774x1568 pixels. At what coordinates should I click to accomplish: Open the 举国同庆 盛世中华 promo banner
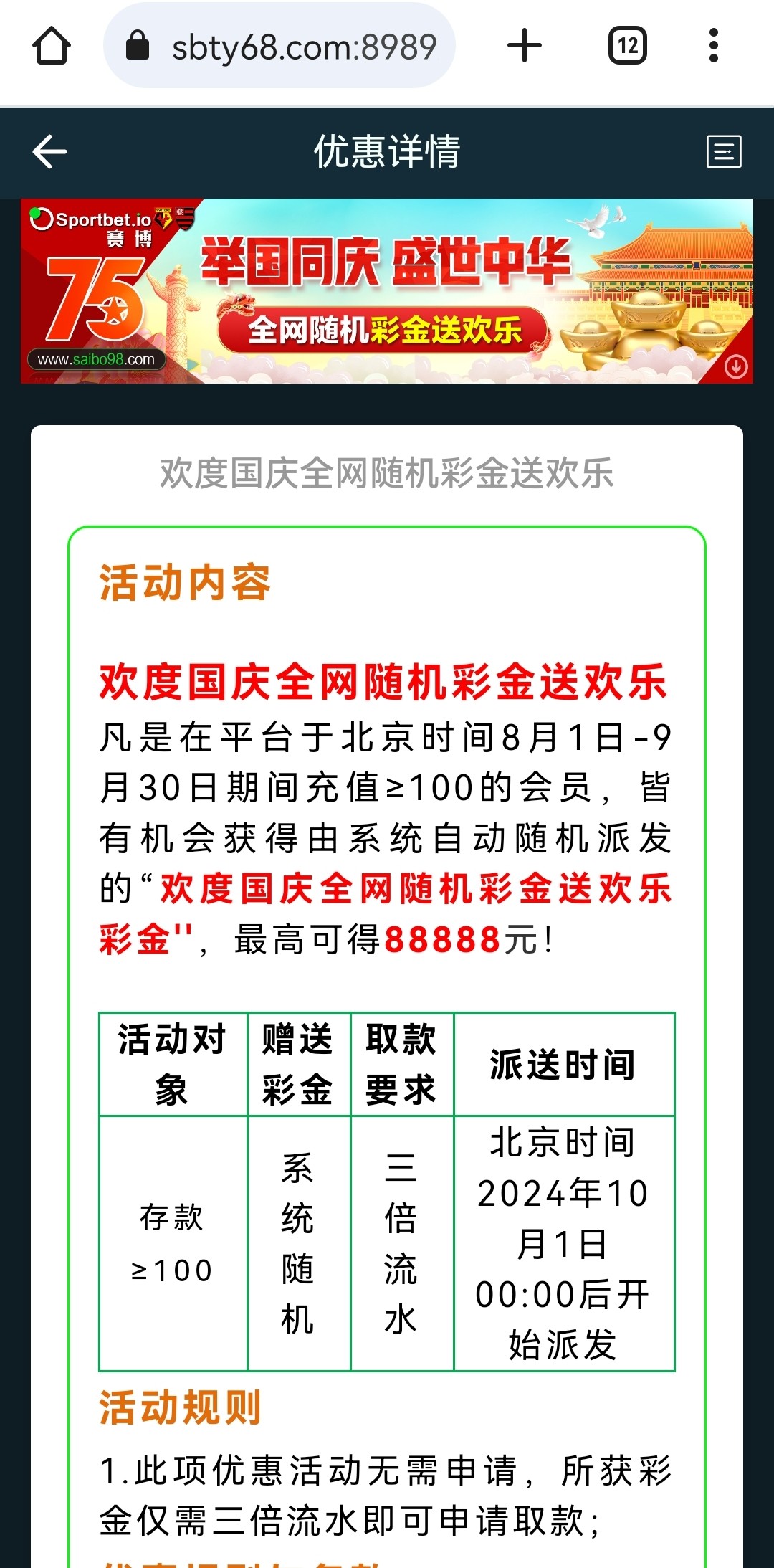[387, 291]
